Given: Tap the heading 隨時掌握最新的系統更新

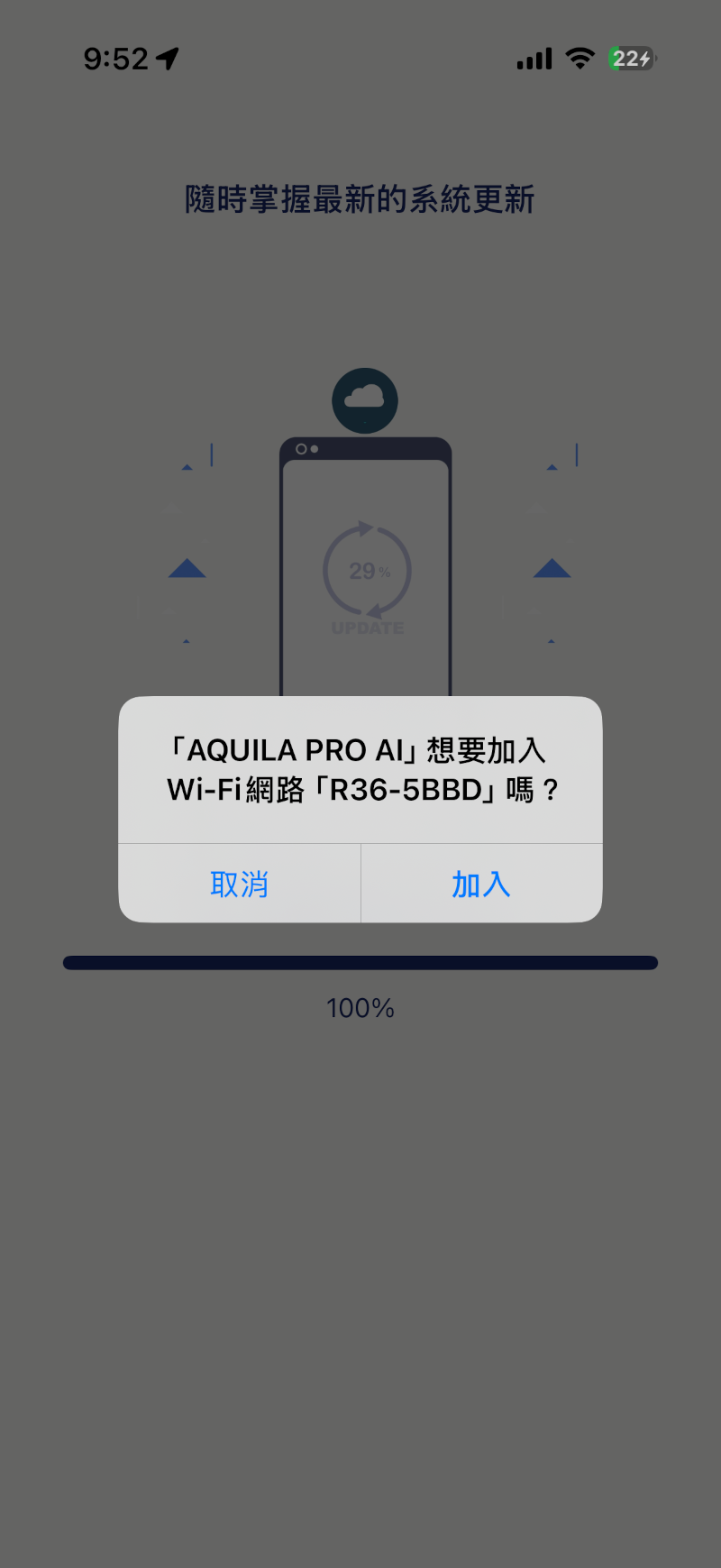Looking at the screenshot, I should point(360,199).
